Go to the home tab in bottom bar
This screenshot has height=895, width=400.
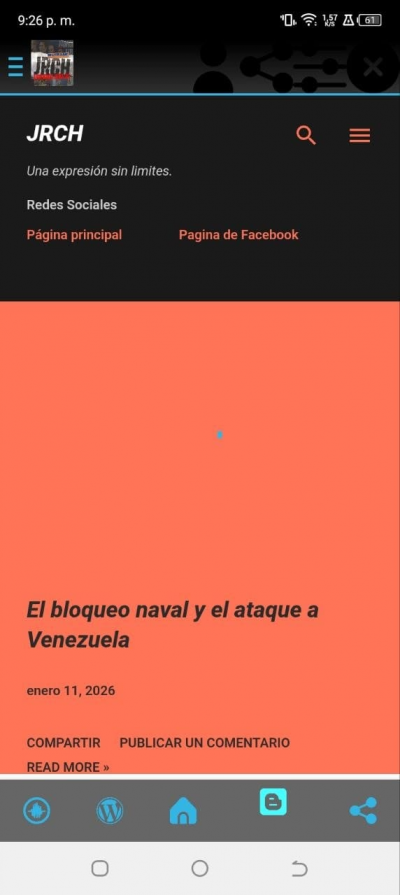(183, 811)
